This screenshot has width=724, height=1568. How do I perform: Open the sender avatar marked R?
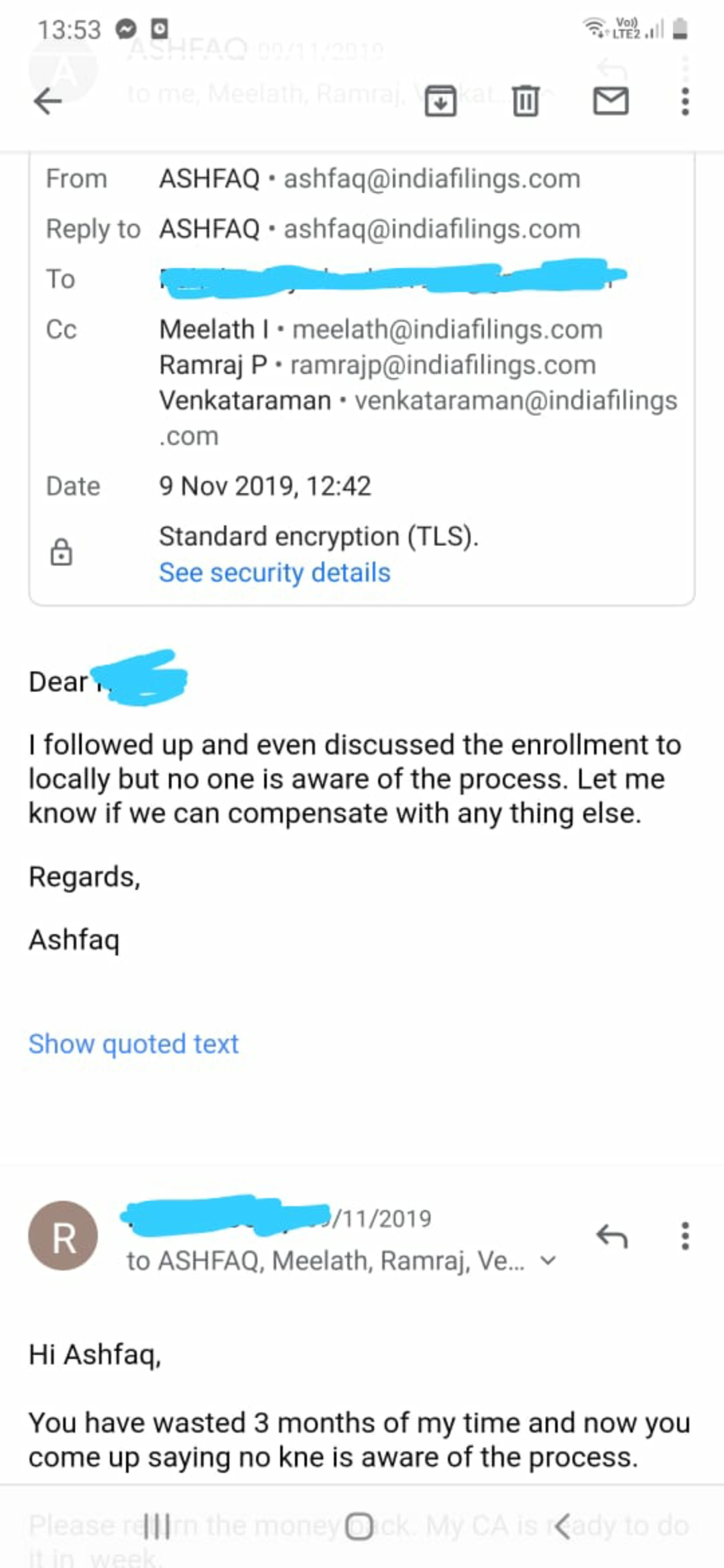tap(63, 1236)
